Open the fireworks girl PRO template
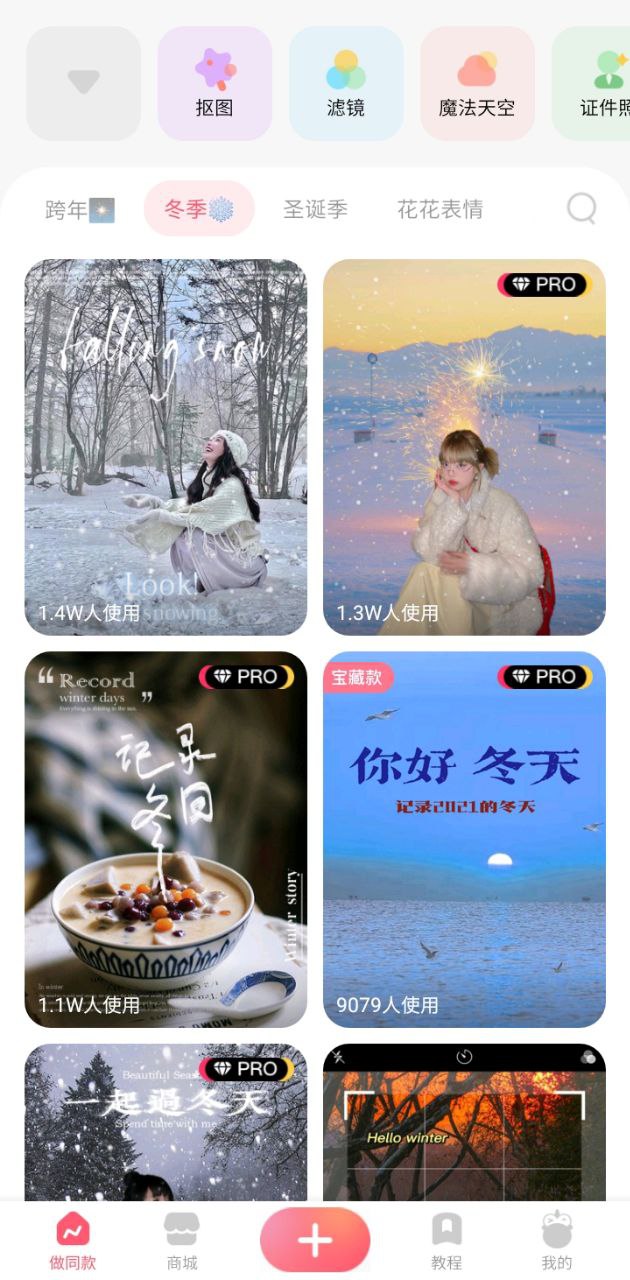This screenshot has width=630, height=1280. click(x=464, y=447)
